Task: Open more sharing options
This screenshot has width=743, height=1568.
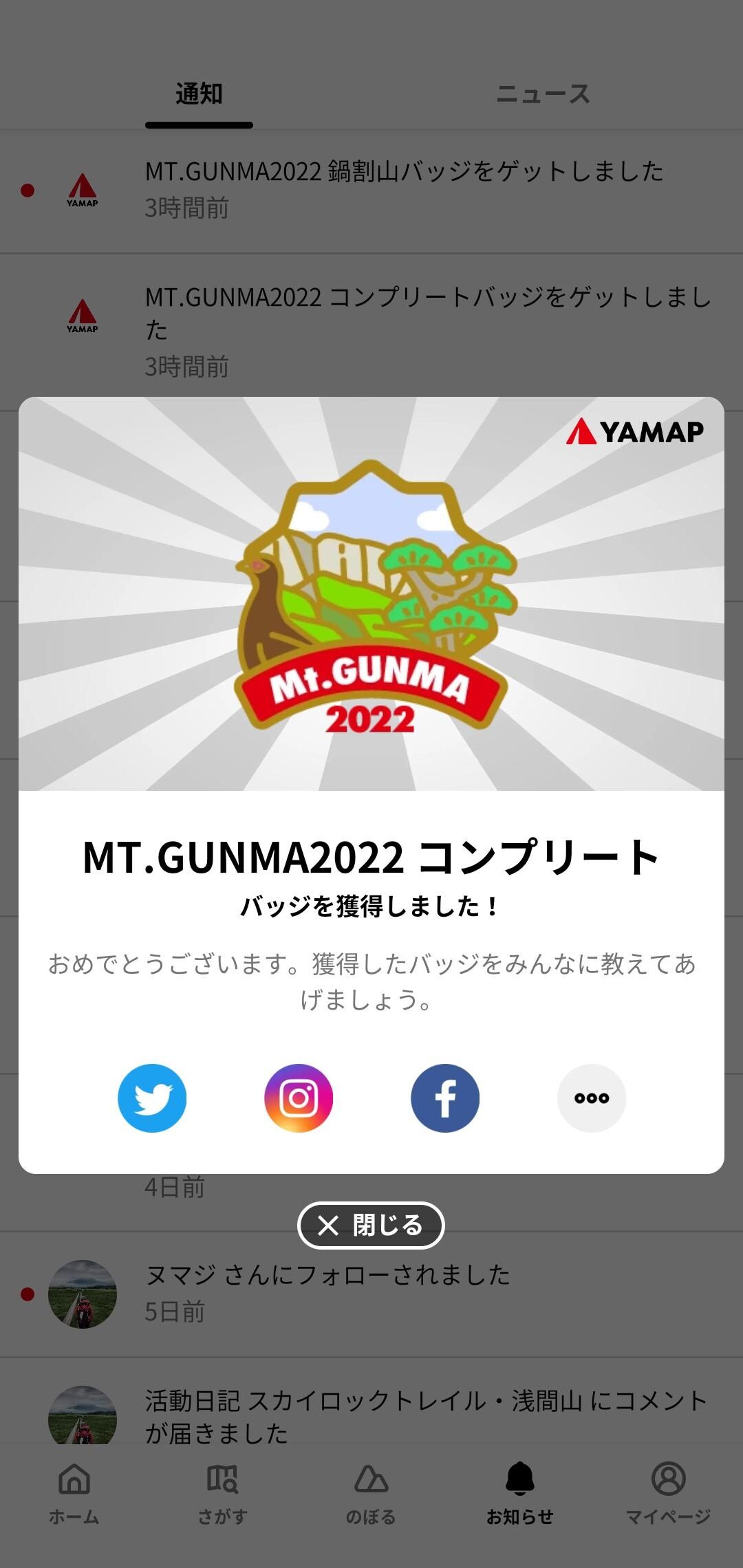Action: [590, 1098]
